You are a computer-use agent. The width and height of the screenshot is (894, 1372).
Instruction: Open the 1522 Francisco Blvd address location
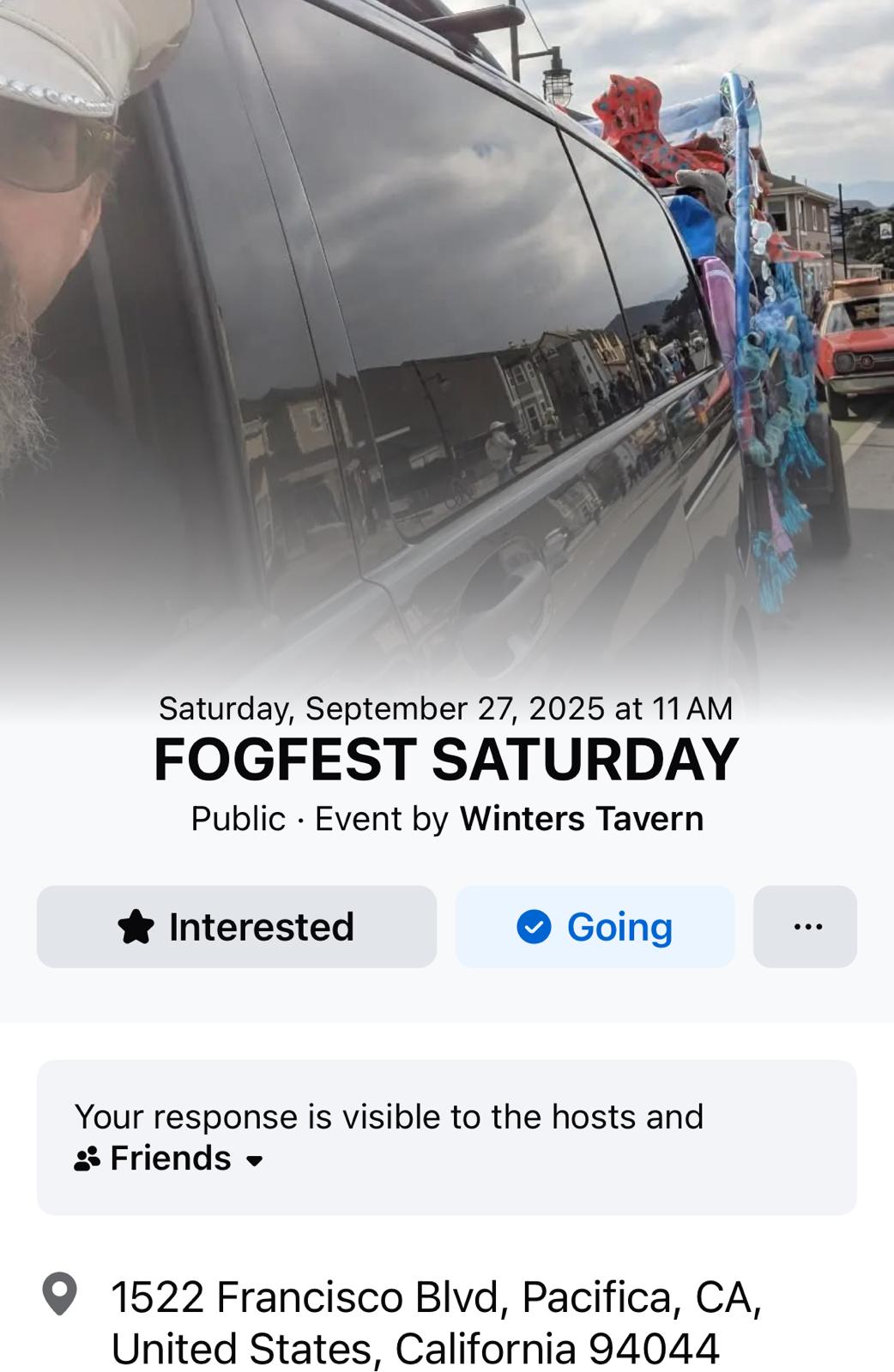click(x=436, y=1321)
